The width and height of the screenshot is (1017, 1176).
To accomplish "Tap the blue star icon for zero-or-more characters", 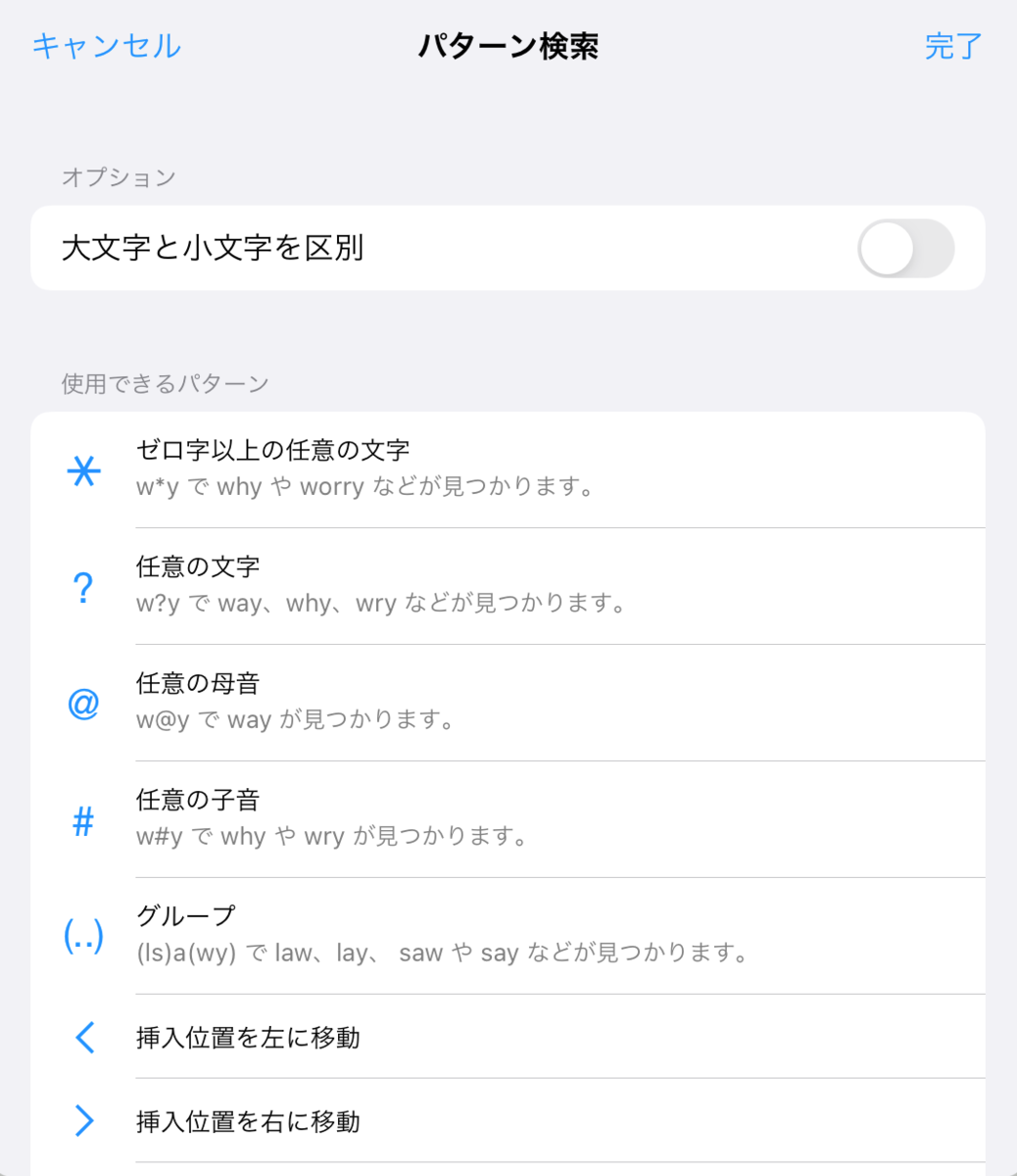I will pos(84,470).
